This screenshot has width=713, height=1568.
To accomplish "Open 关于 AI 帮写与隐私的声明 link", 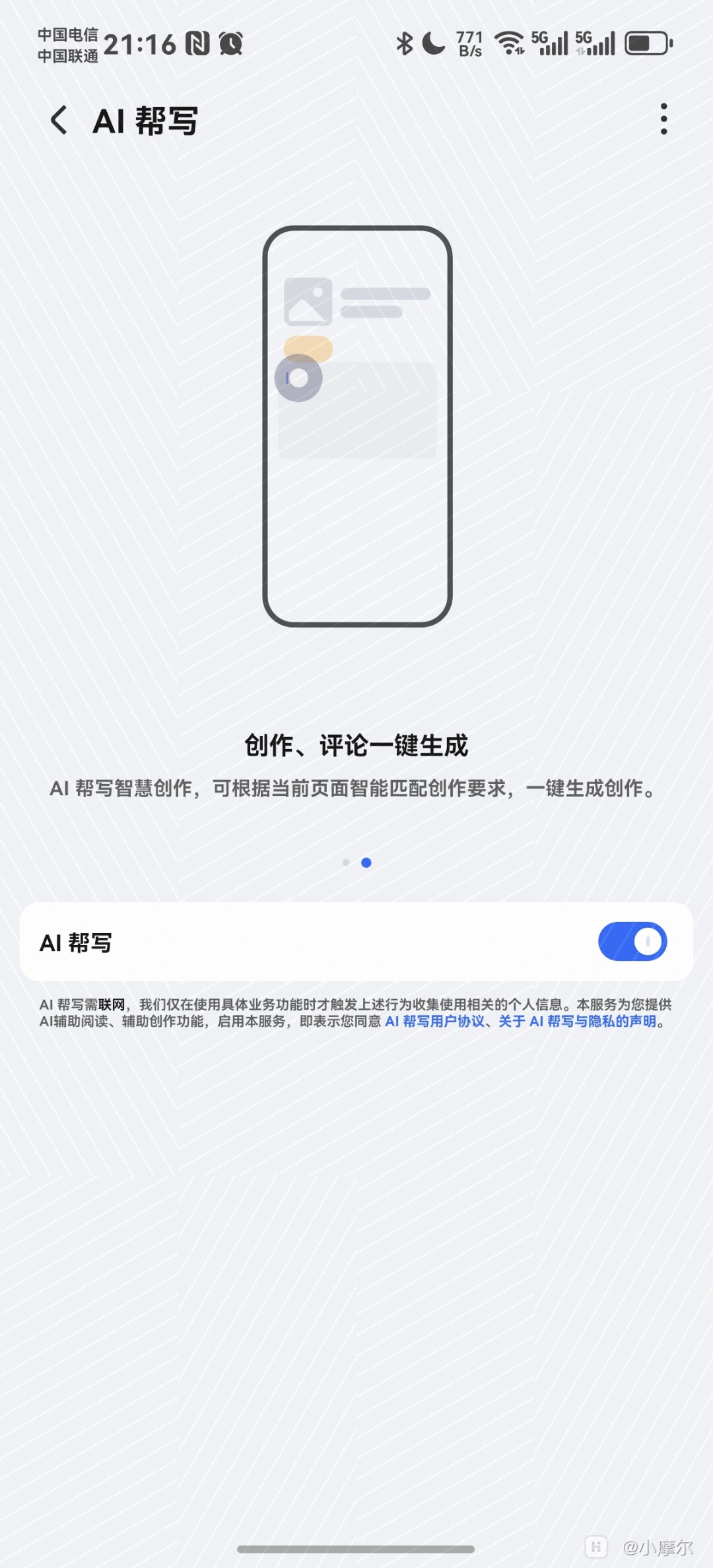I will tap(578, 1022).
